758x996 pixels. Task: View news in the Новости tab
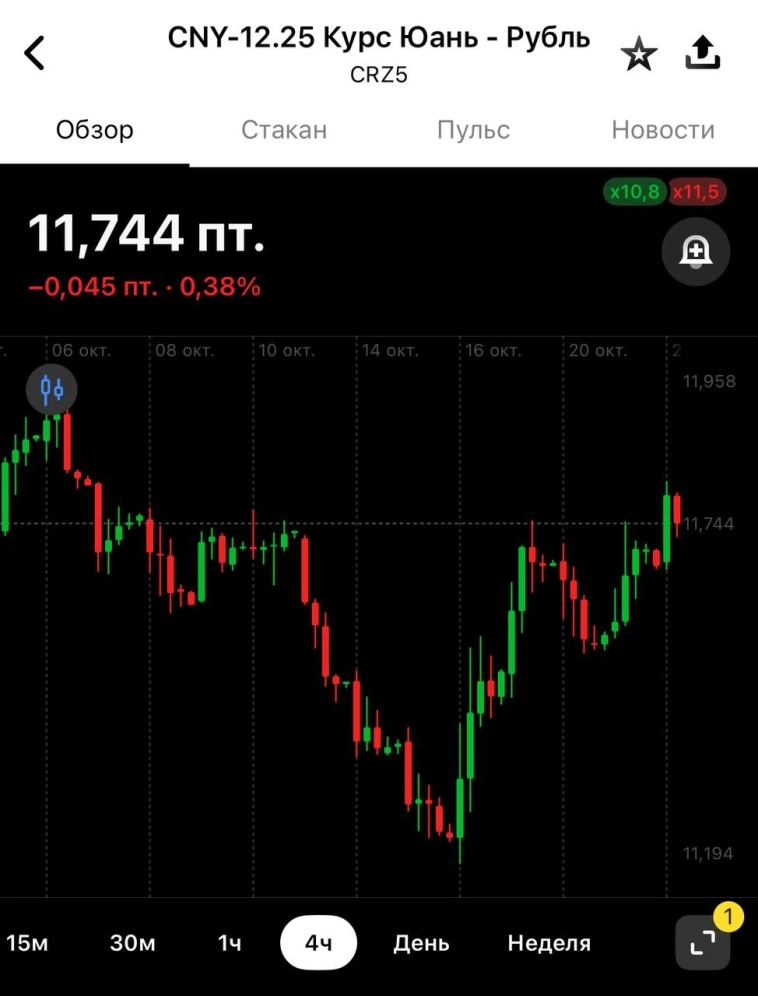(x=662, y=129)
